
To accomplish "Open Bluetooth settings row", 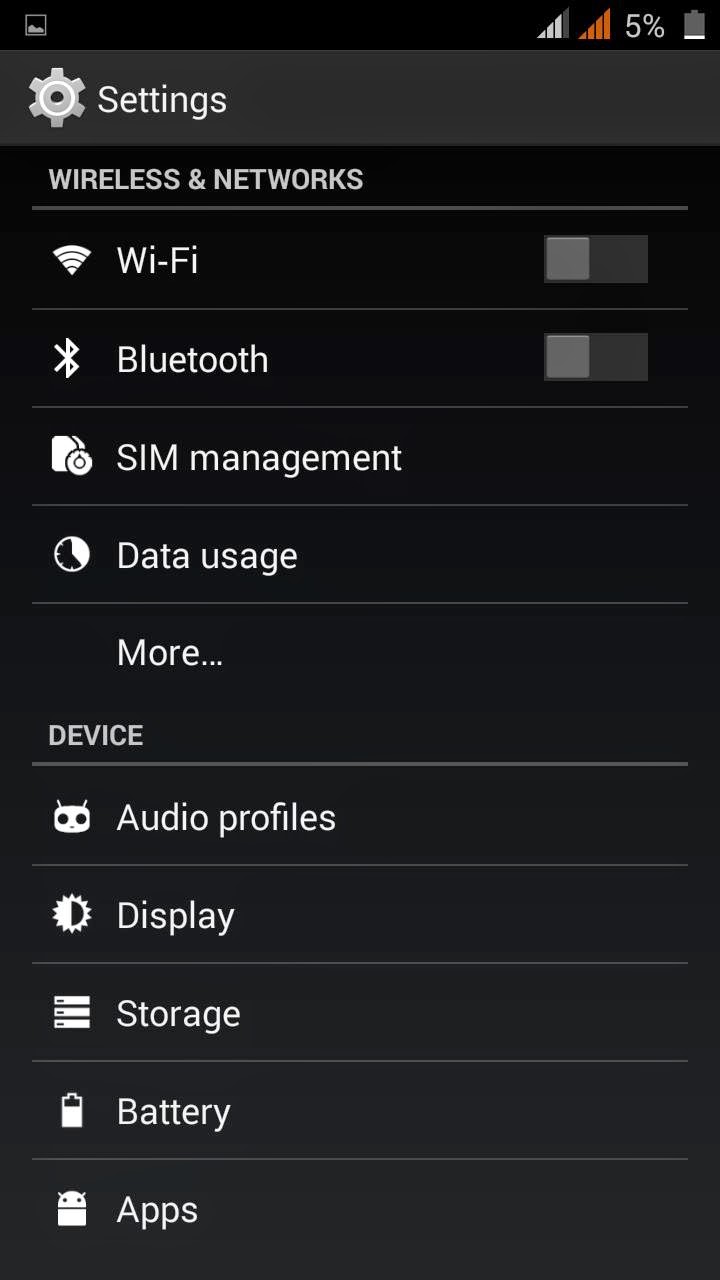I will [x=250, y=359].
